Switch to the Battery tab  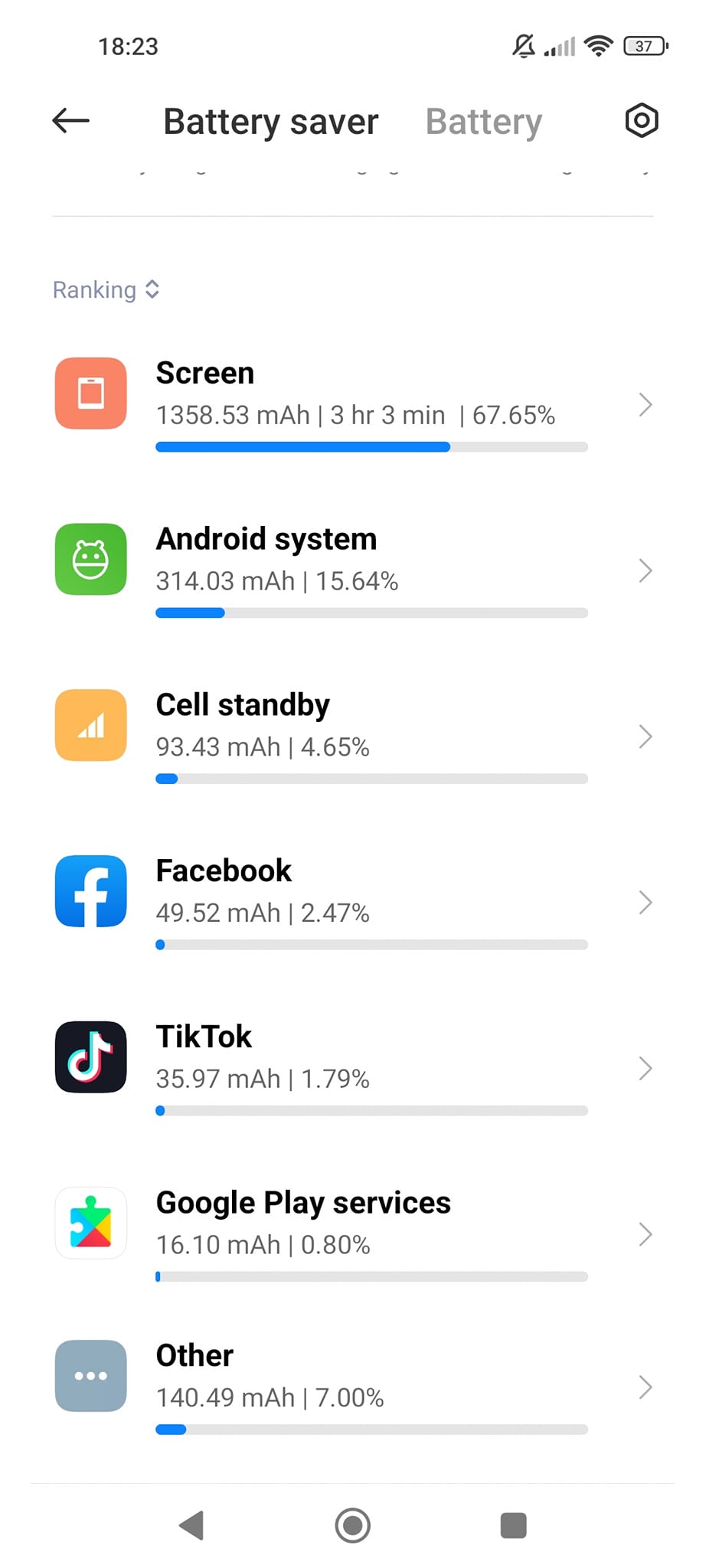point(483,122)
